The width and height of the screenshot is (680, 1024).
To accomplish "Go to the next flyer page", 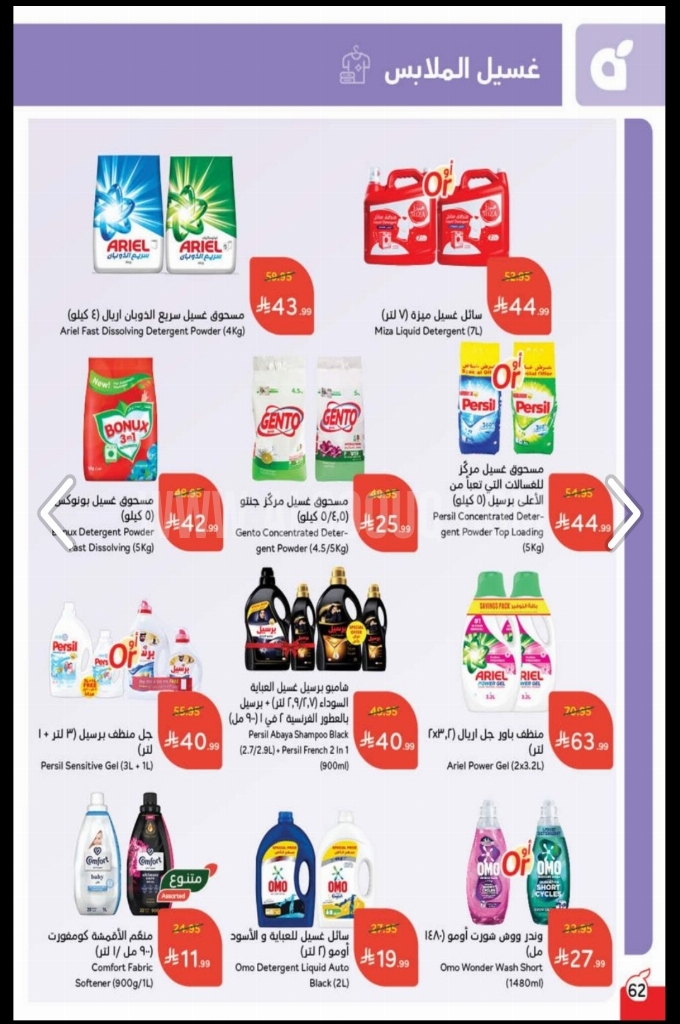I will click(624, 513).
